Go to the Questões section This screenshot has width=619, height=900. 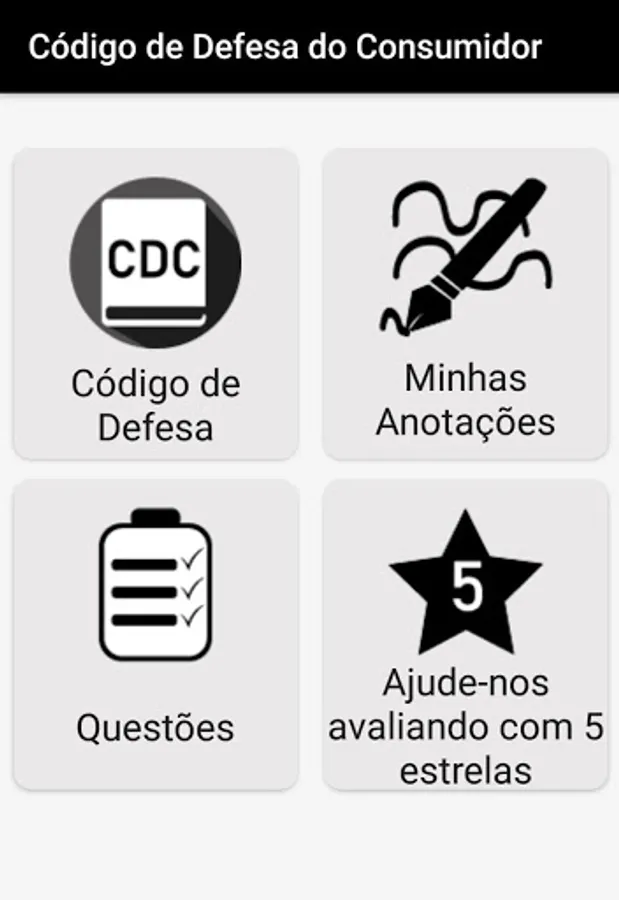click(x=155, y=634)
